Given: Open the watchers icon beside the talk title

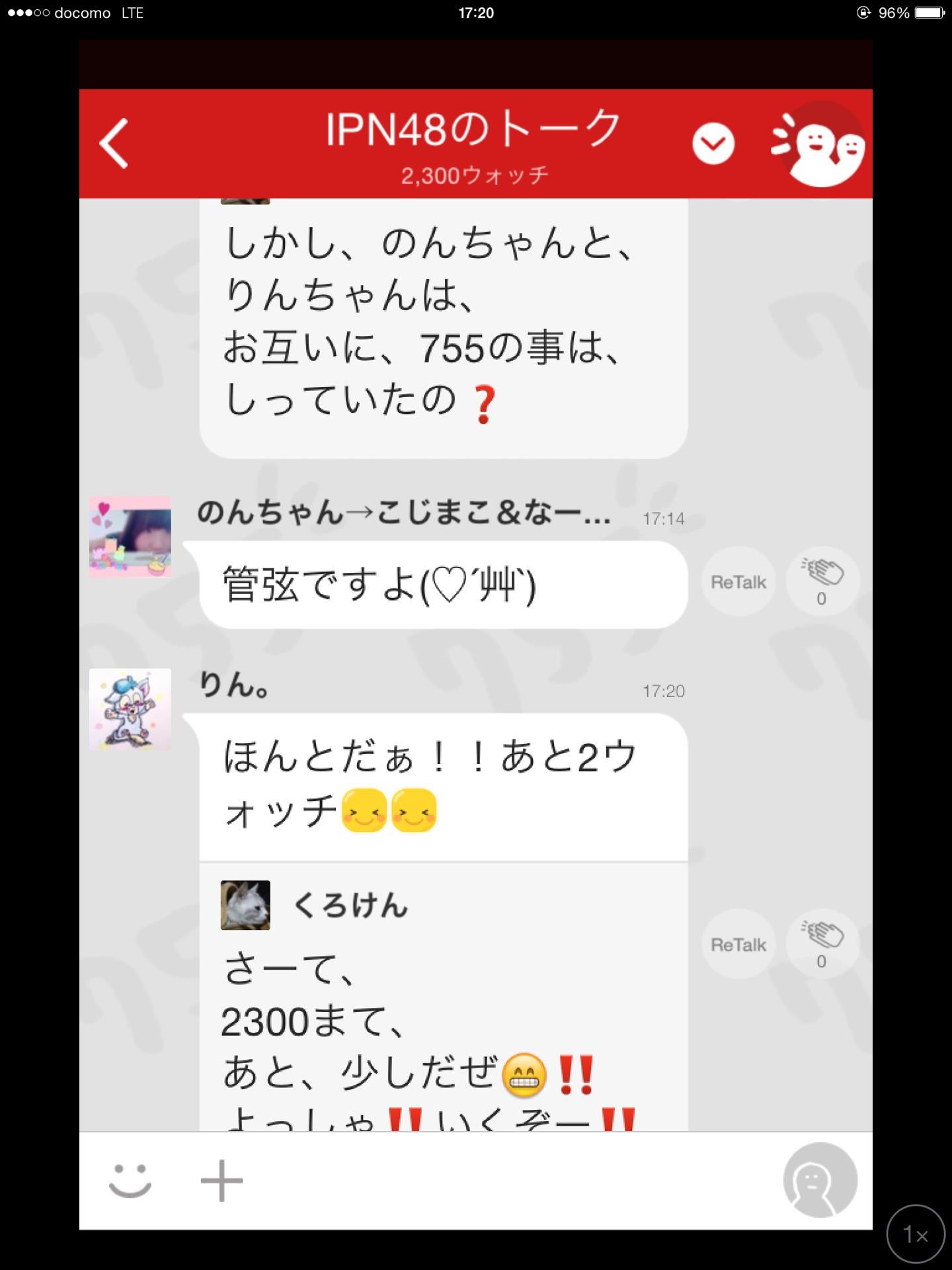Looking at the screenshot, I should [820, 146].
